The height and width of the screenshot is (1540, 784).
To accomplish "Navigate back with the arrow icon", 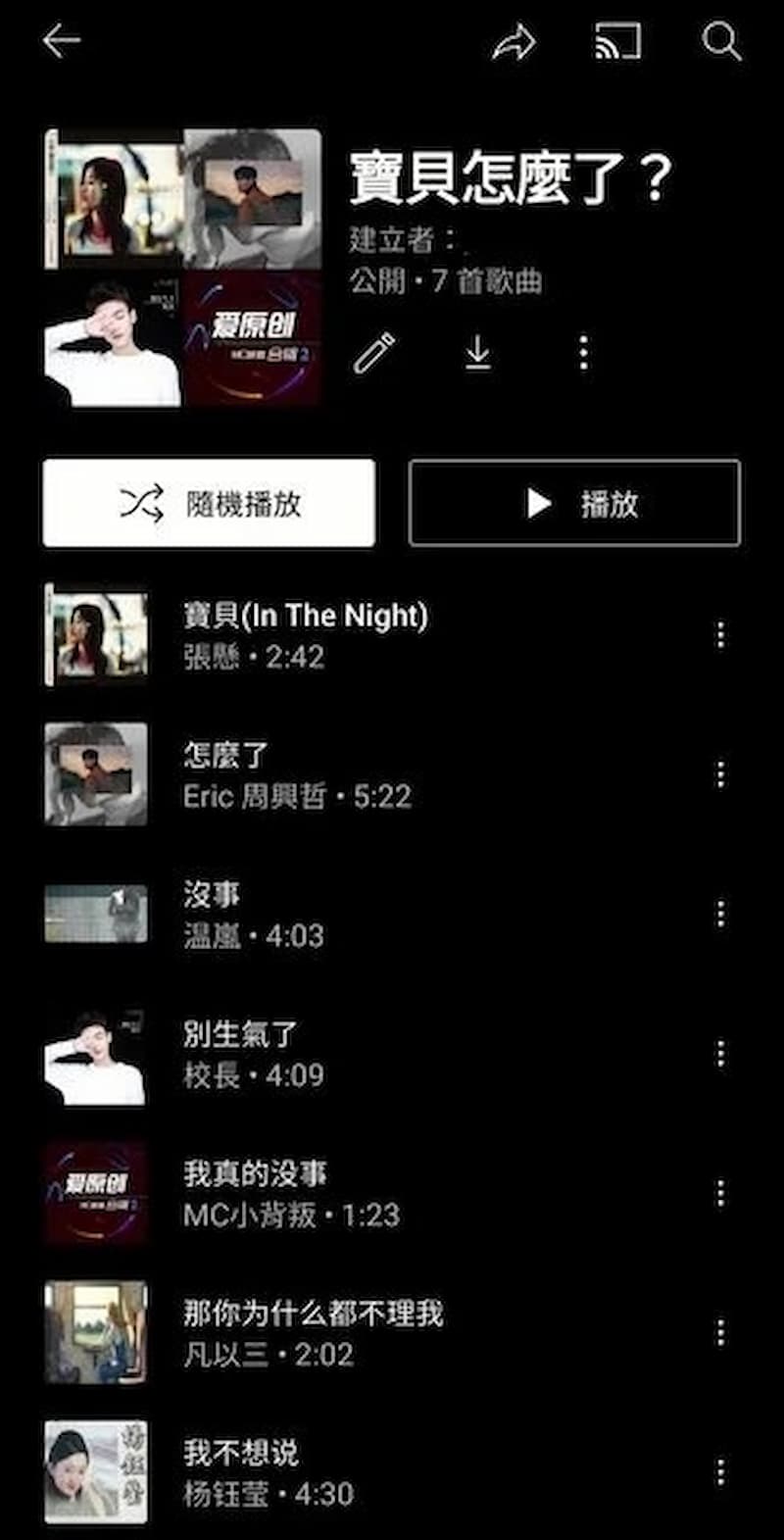I will [62, 41].
